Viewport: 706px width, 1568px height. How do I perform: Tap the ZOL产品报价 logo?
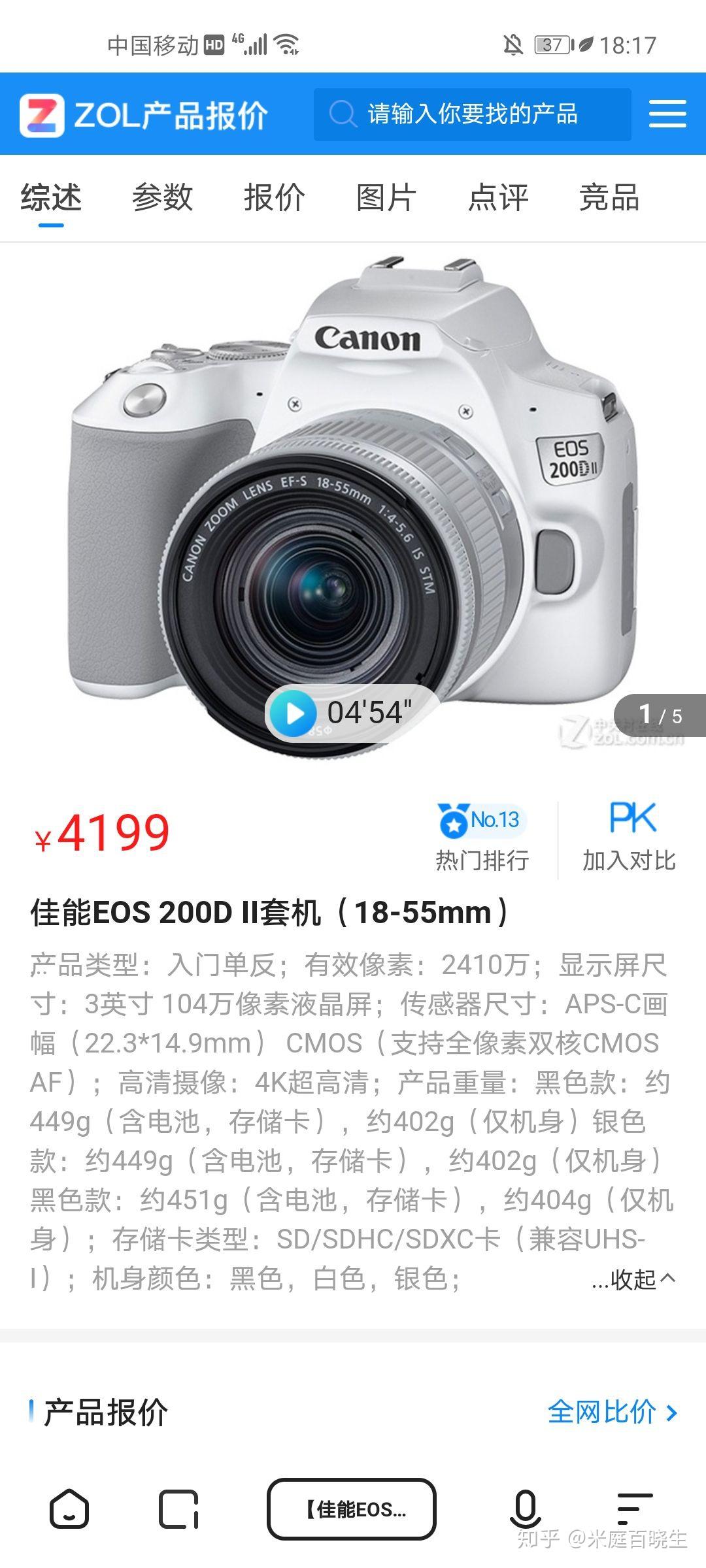pyautogui.click(x=144, y=115)
